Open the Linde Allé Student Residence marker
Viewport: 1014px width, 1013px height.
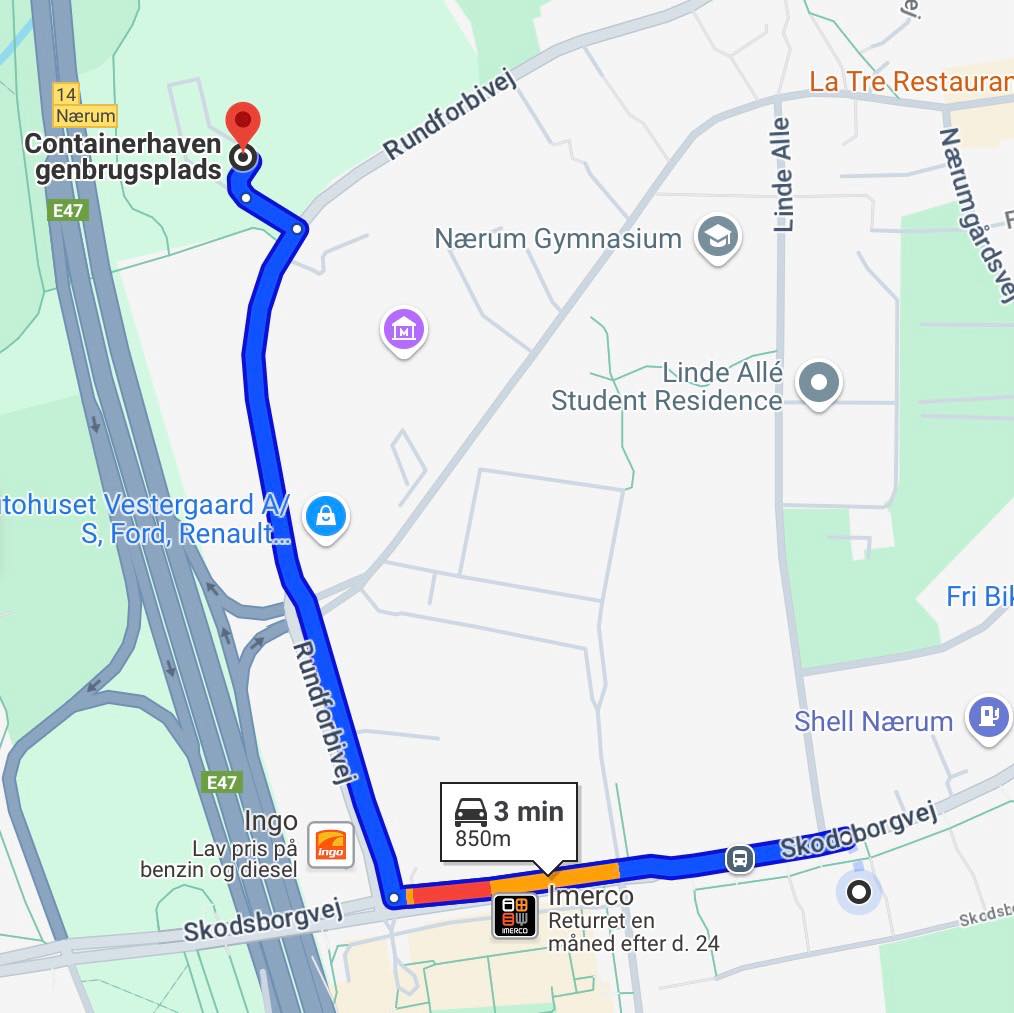pos(819,382)
